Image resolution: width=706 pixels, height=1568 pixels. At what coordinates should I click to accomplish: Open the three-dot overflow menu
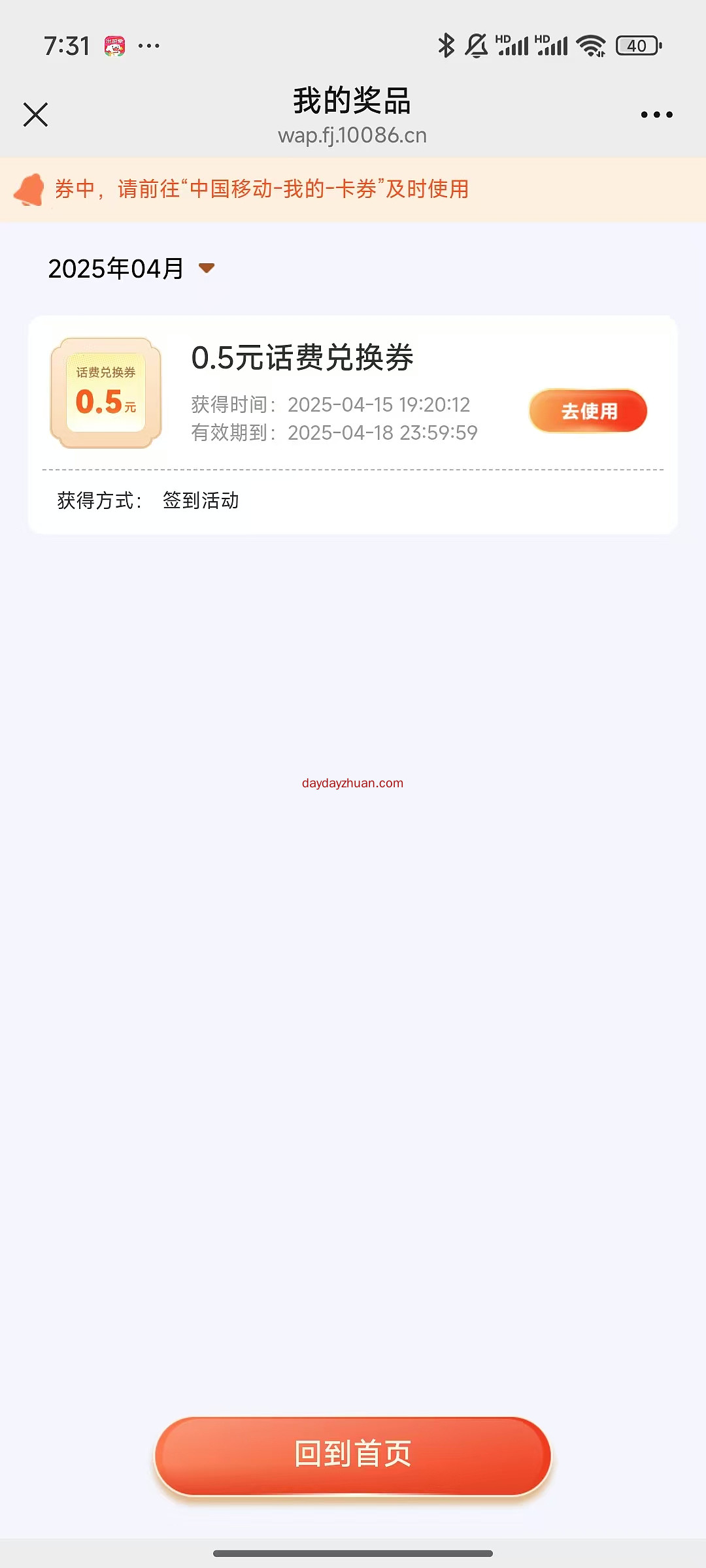click(656, 114)
